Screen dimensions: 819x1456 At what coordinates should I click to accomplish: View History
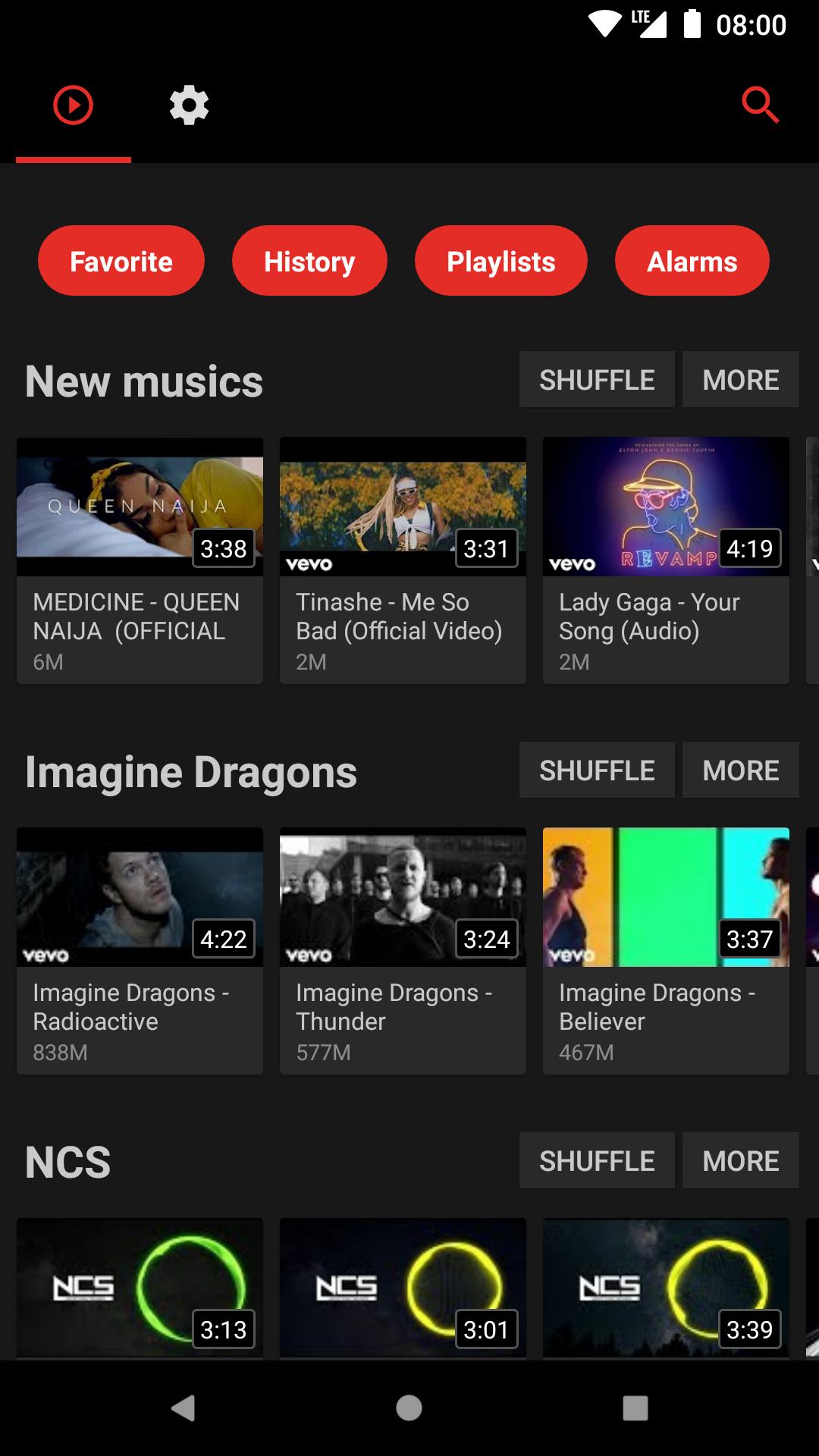(x=309, y=261)
